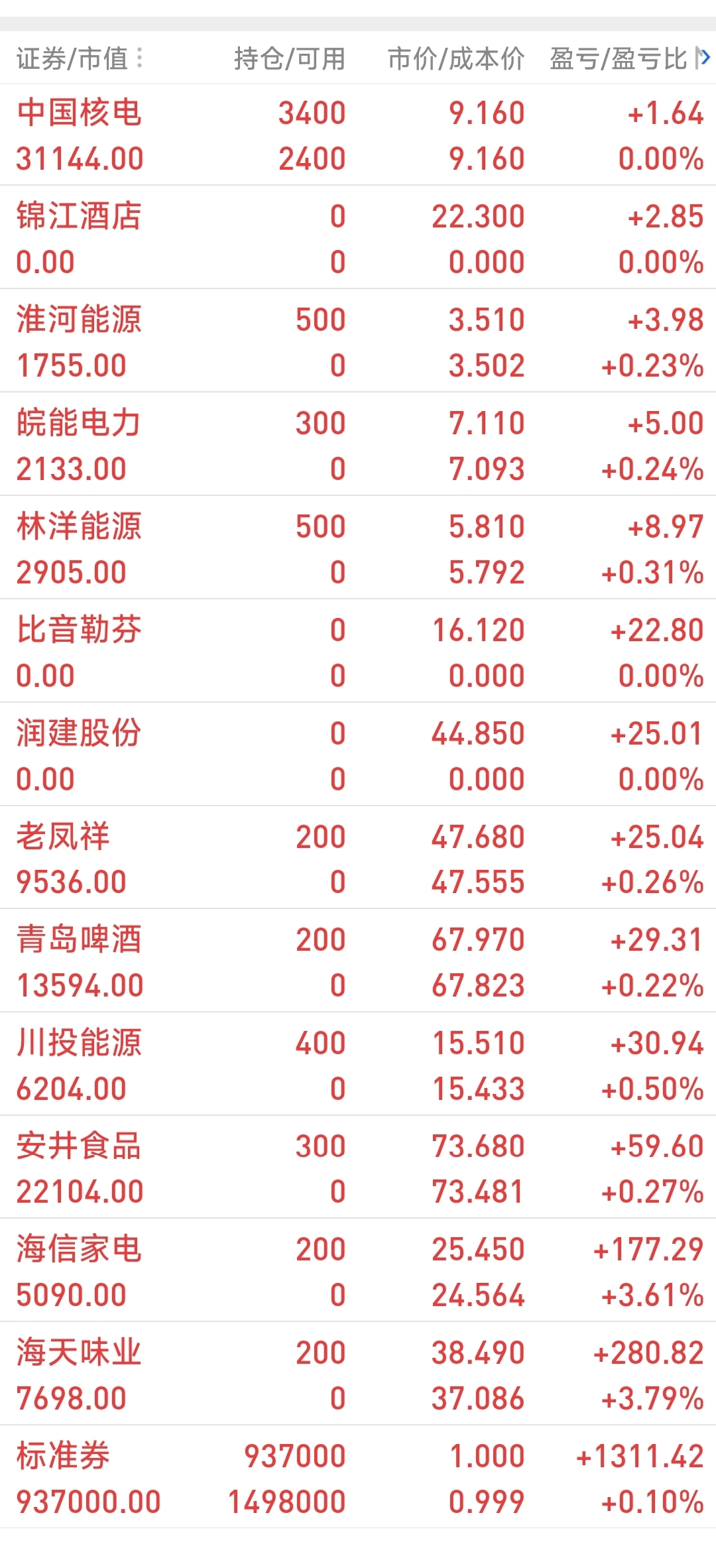Tap the 市价/成本价 column header
The width and height of the screenshot is (716, 1568).
coord(456,58)
